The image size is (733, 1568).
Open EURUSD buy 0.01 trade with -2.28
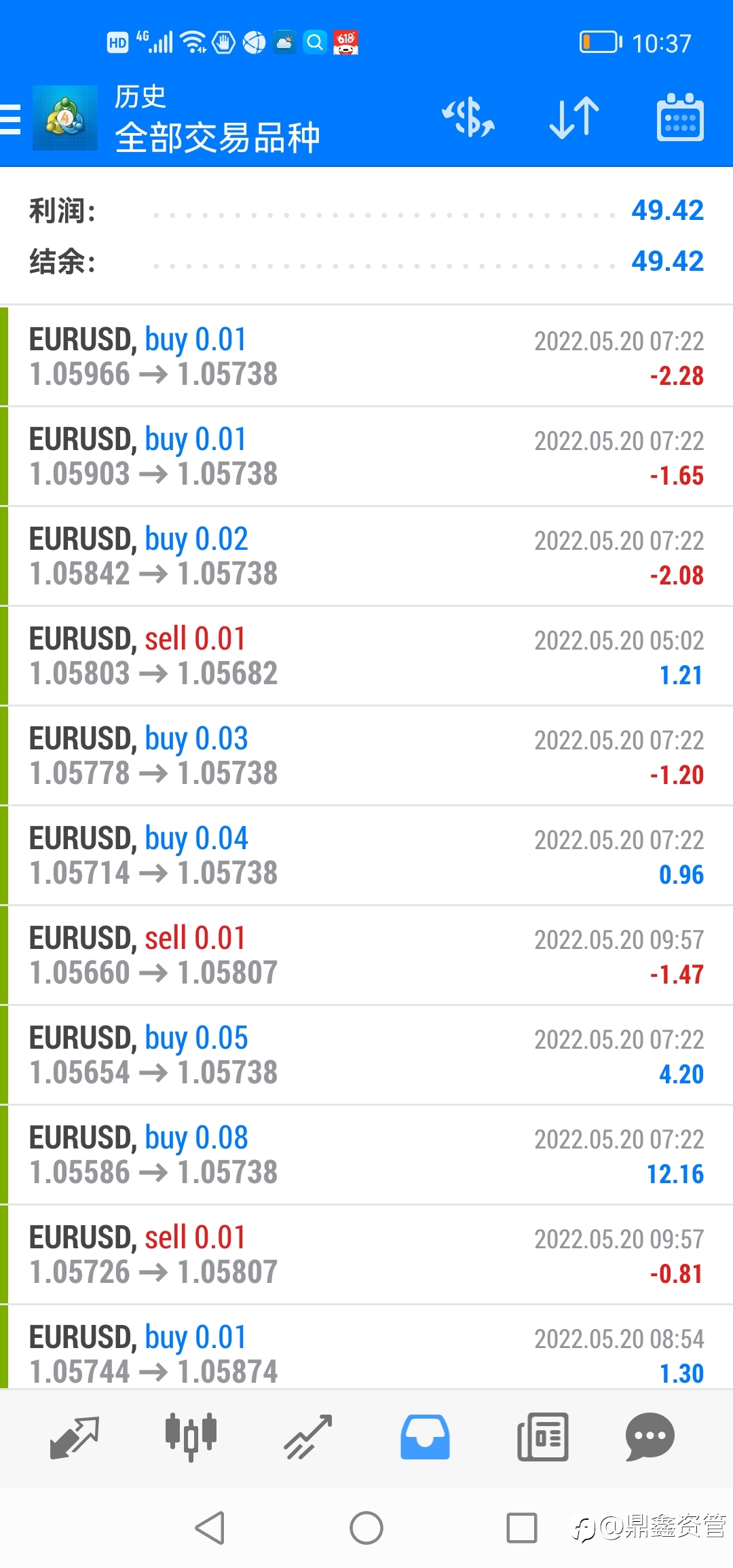[366, 357]
